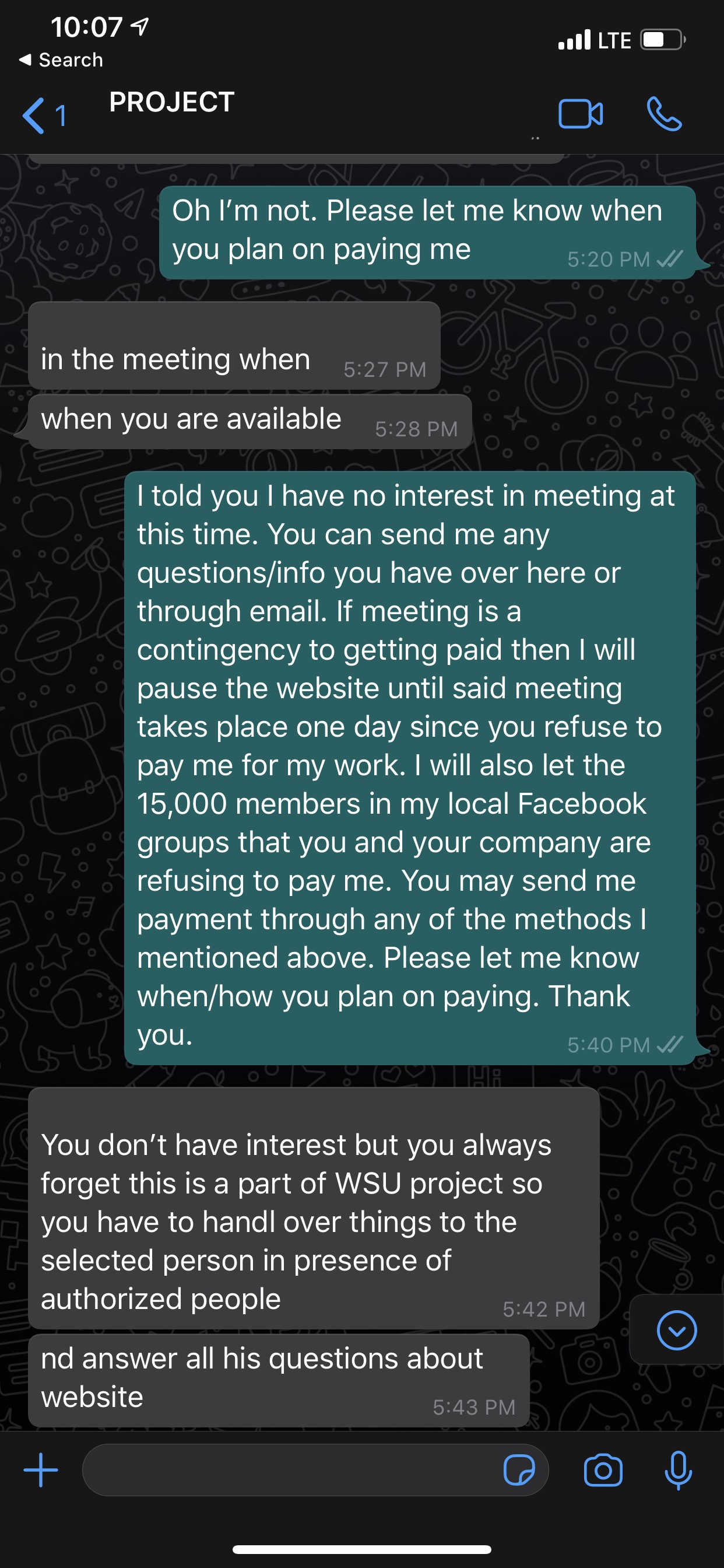Open the attachment plus menu

[x=41, y=1470]
